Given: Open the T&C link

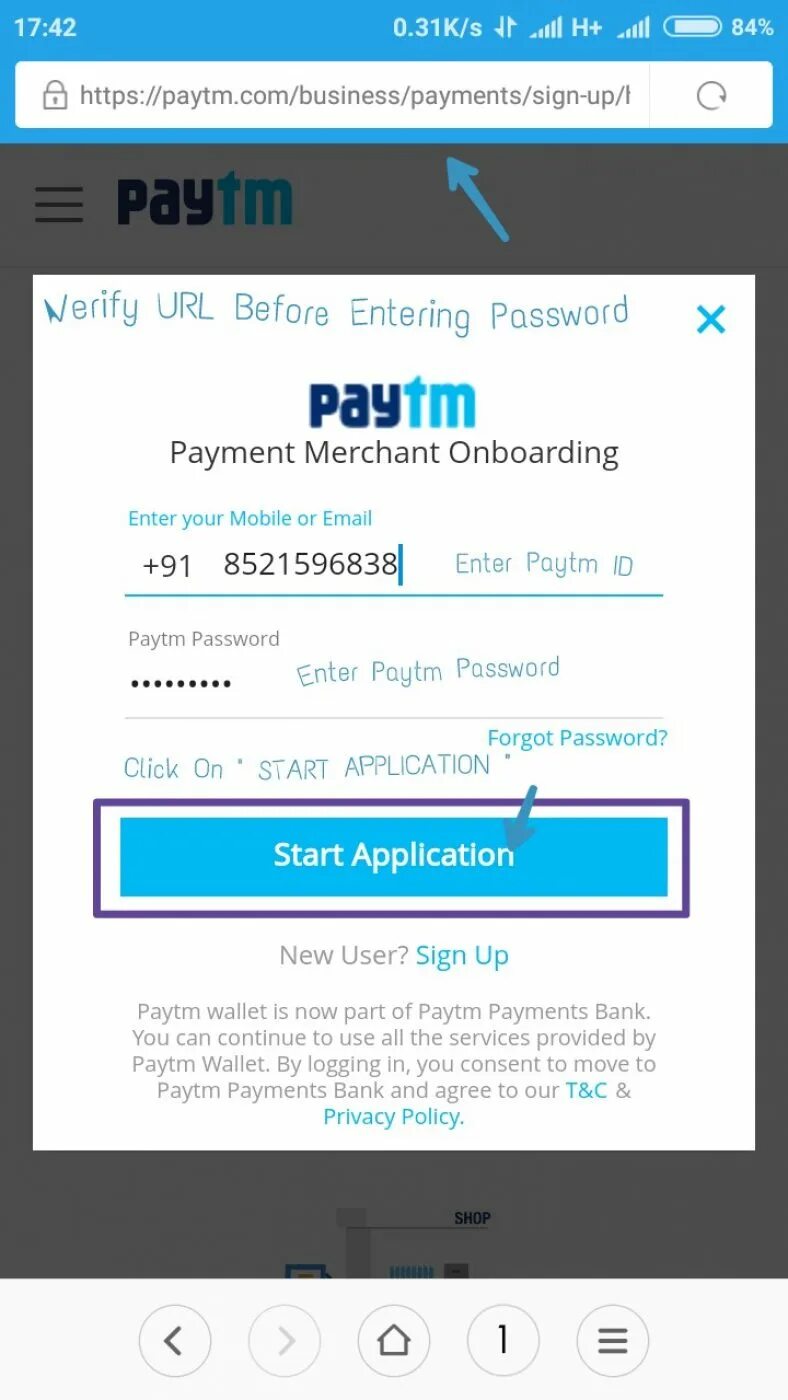Looking at the screenshot, I should [586, 1090].
